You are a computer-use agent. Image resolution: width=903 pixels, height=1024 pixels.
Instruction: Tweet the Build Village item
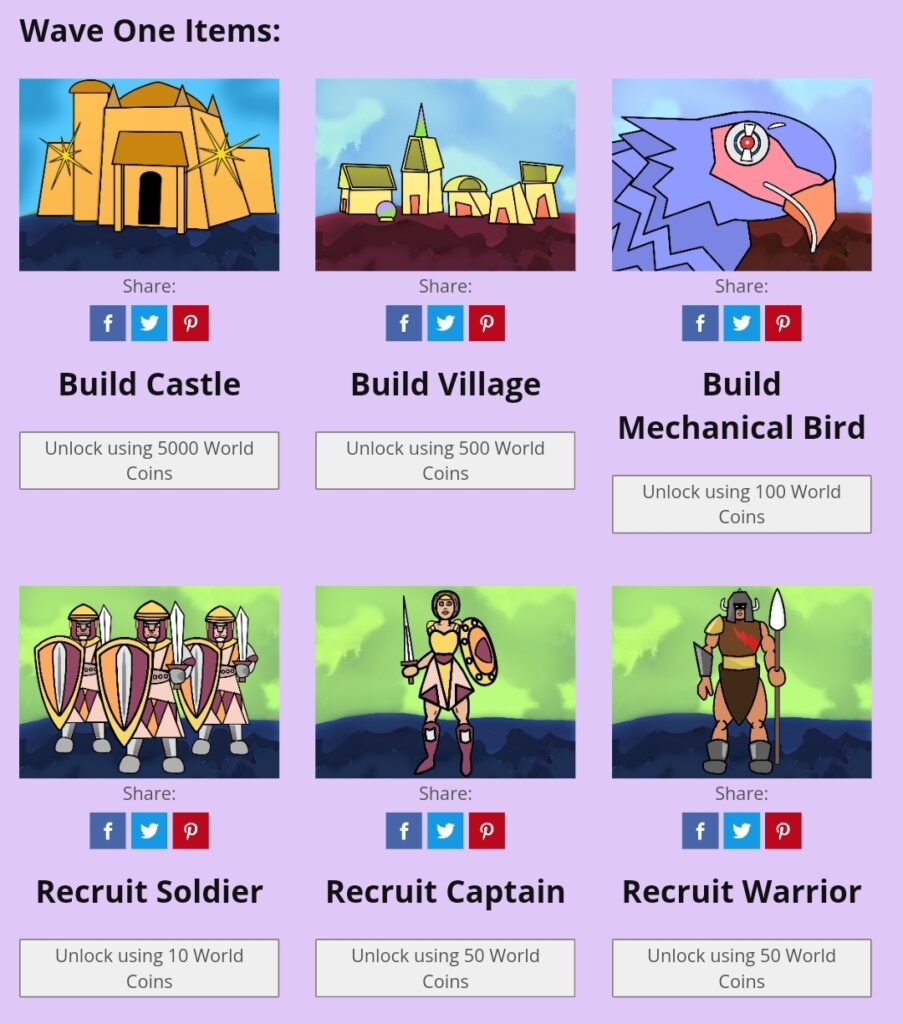pyautogui.click(x=445, y=323)
